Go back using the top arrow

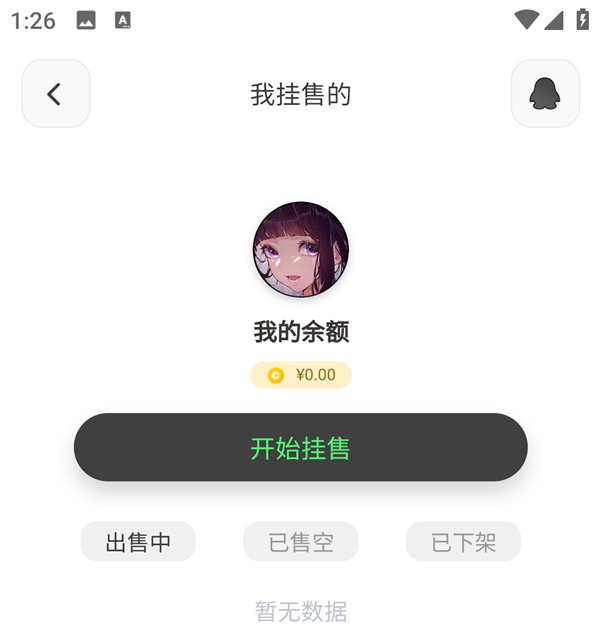pyautogui.click(x=56, y=94)
